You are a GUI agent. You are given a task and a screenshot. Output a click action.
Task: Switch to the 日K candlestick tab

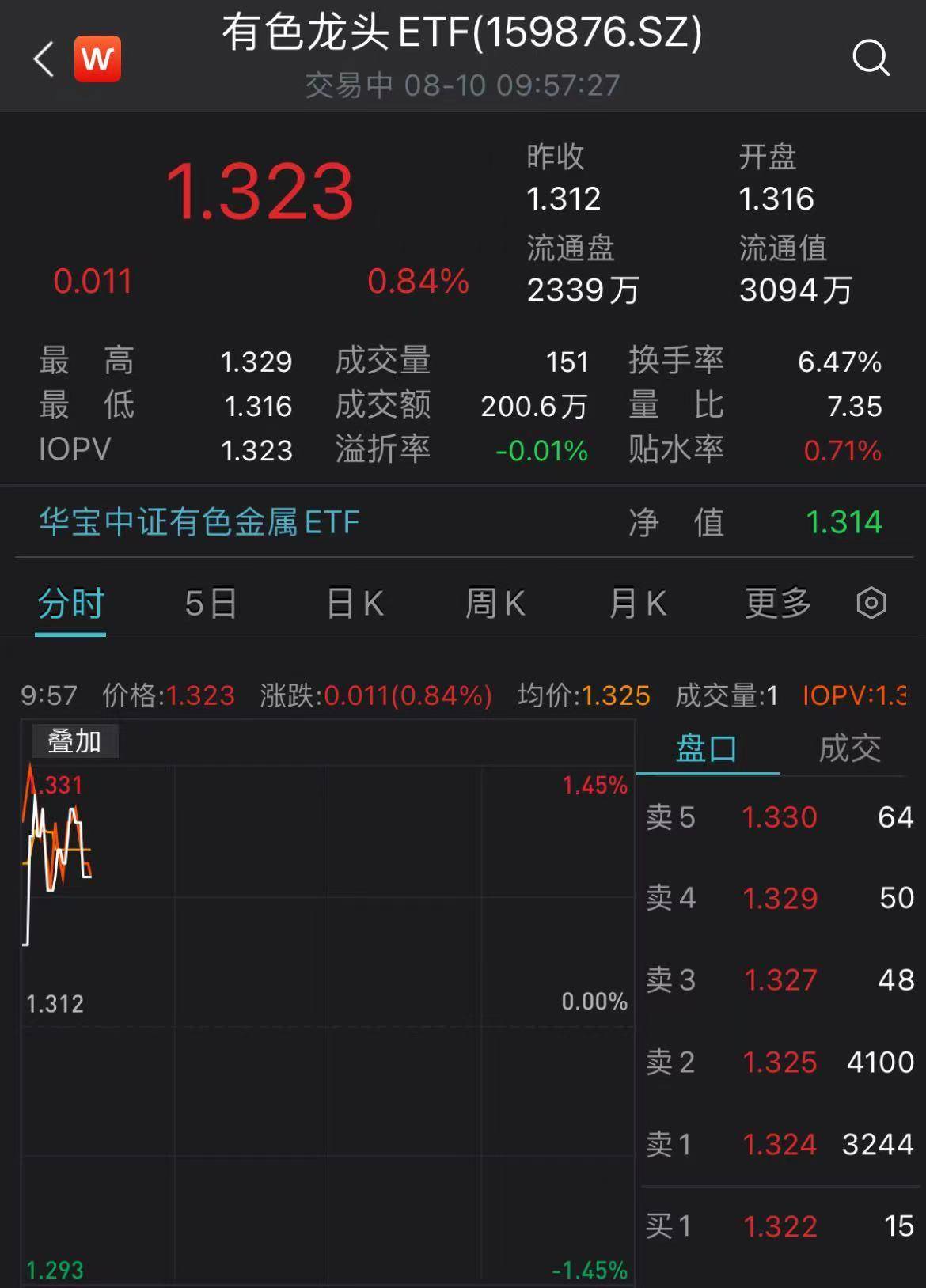(353, 603)
